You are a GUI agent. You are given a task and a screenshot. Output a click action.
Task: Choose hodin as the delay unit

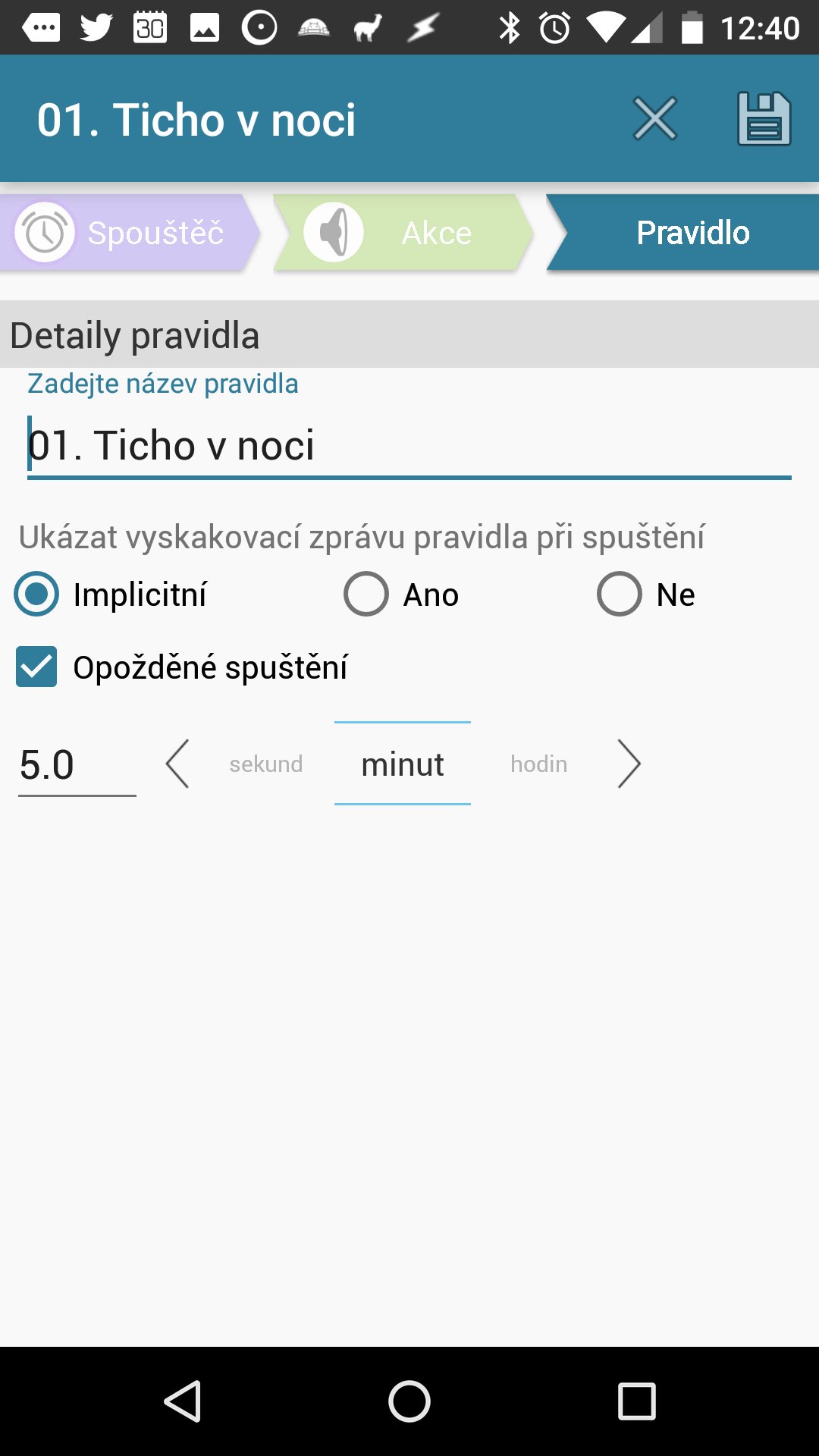(539, 764)
